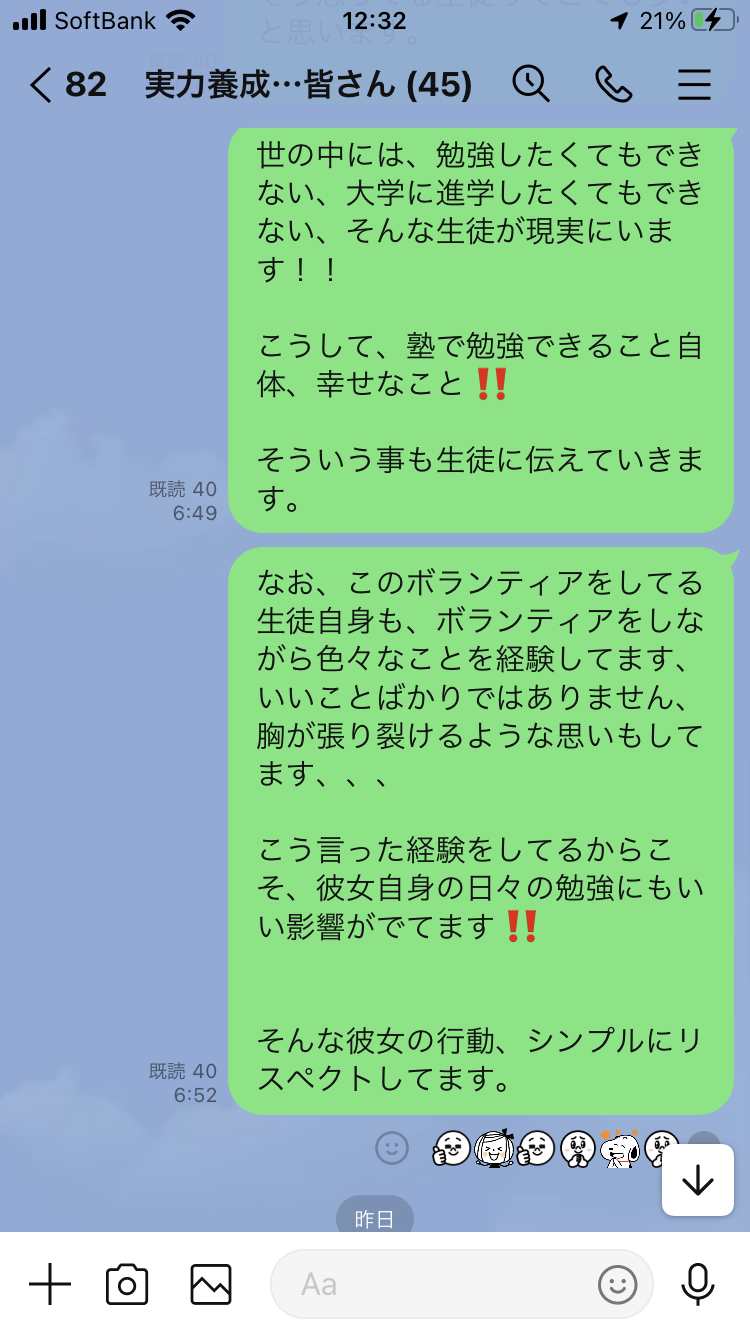This screenshot has width=750, height=1334.
Task: Choose a photo from the gallery
Action: click(x=211, y=1284)
